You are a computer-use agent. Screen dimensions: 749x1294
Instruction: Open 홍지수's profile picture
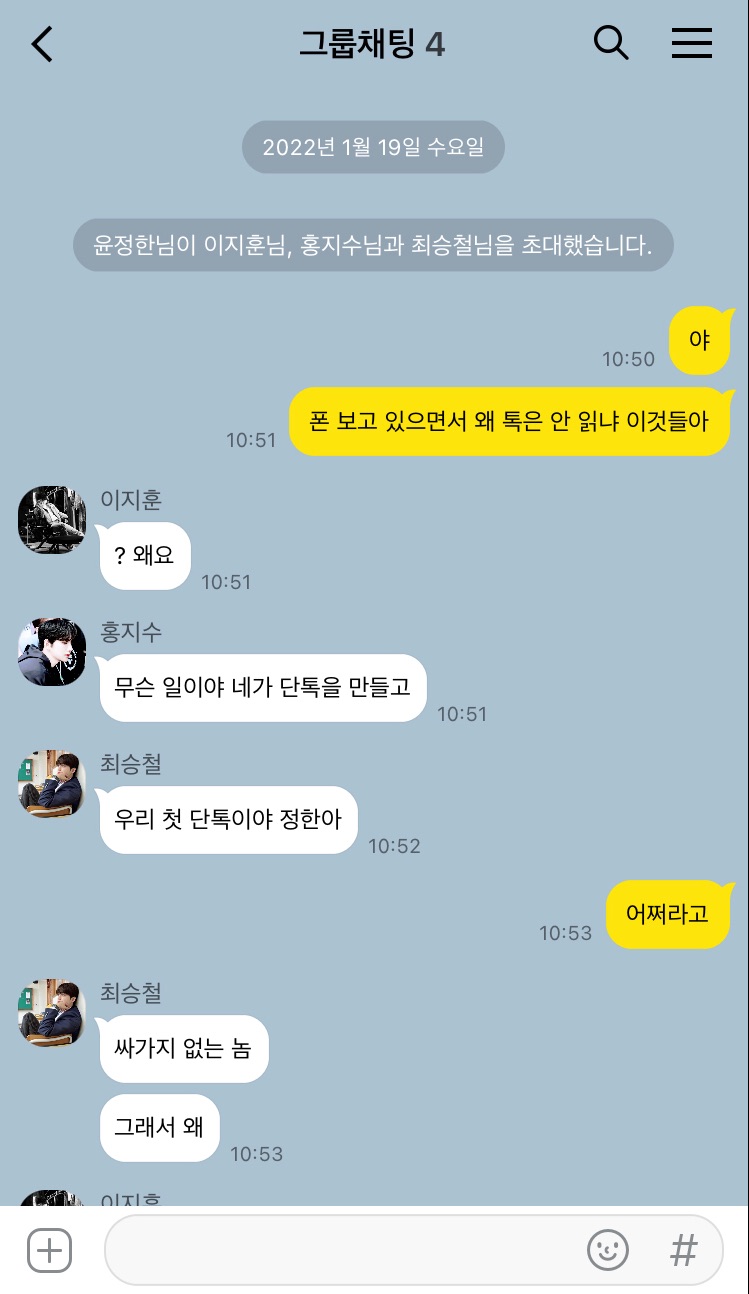coord(51,652)
